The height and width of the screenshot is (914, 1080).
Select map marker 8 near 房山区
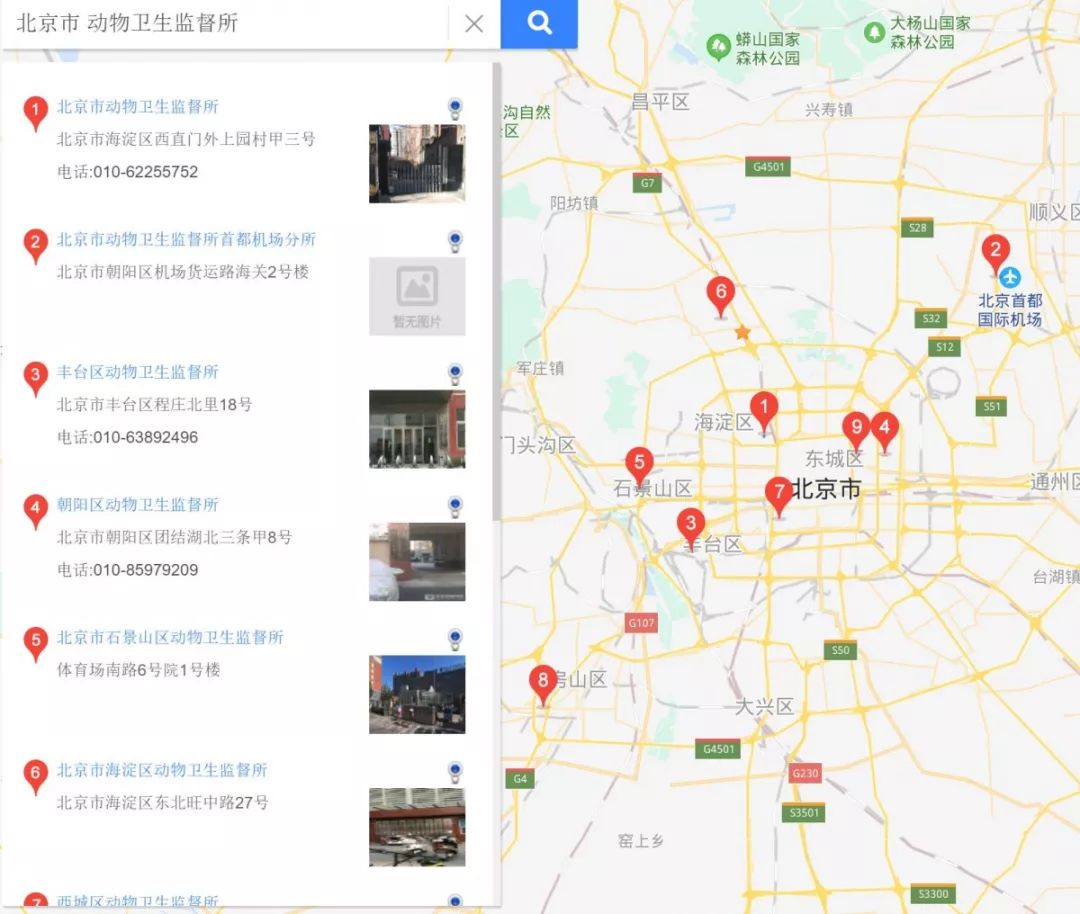[x=543, y=684]
